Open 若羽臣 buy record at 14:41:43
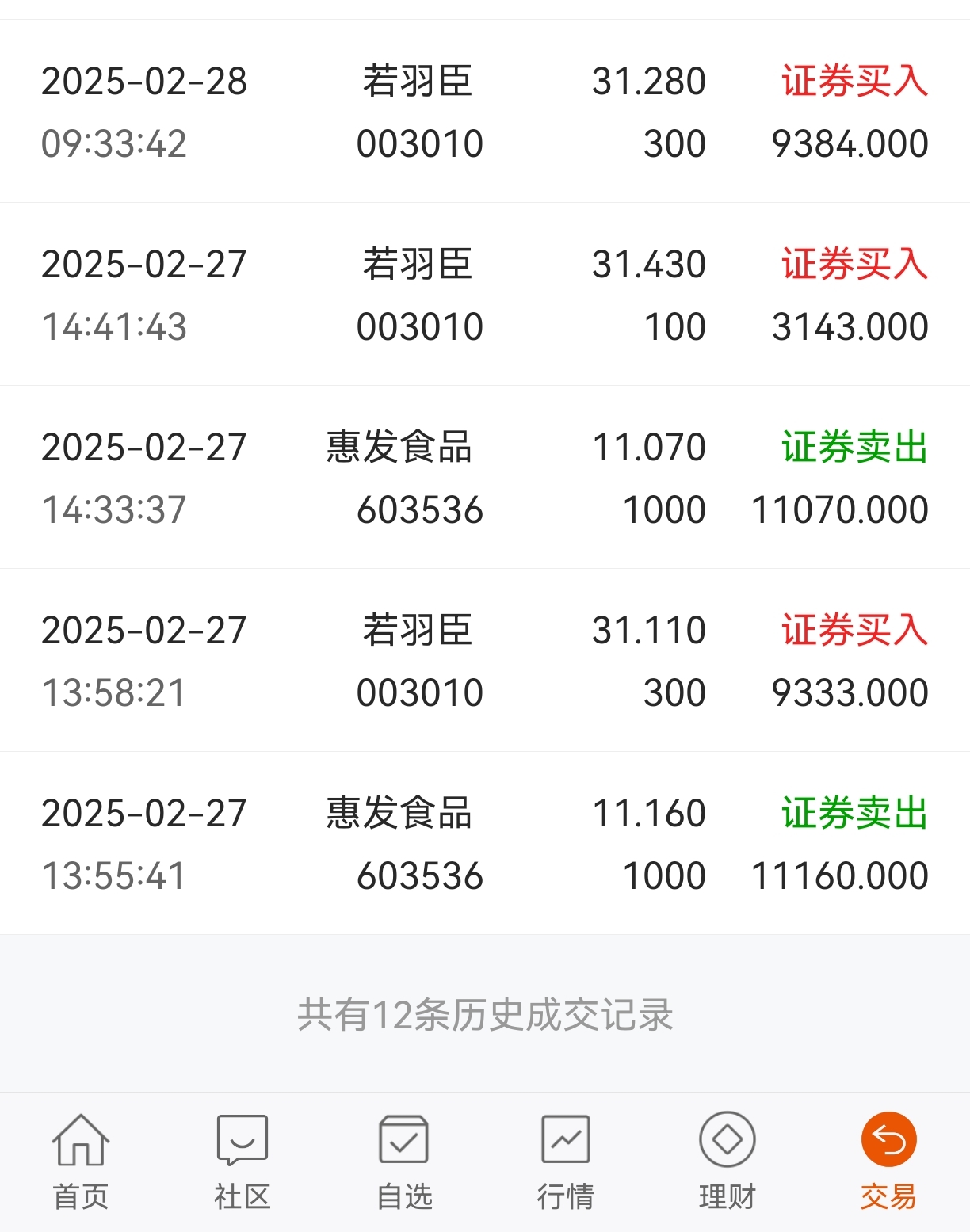 [x=485, y=295]
